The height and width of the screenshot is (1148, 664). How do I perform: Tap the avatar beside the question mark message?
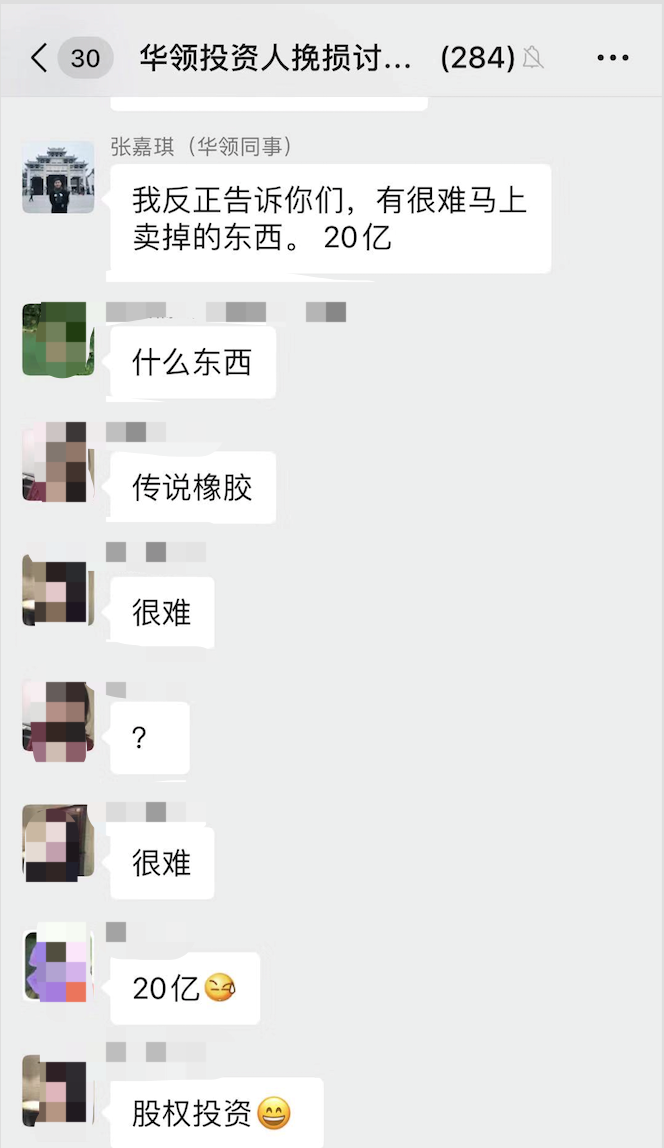(59, 722)
